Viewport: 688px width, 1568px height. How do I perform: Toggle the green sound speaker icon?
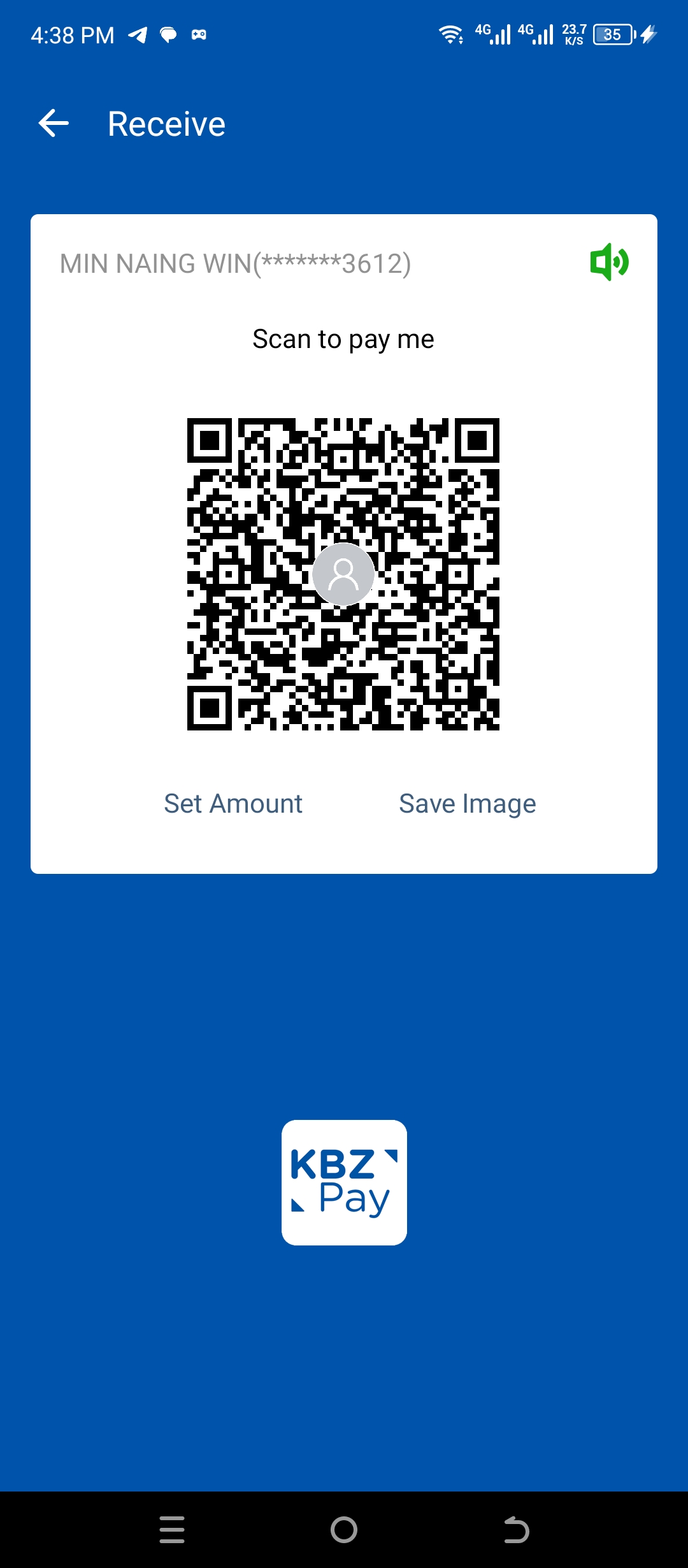pos(609,262)
